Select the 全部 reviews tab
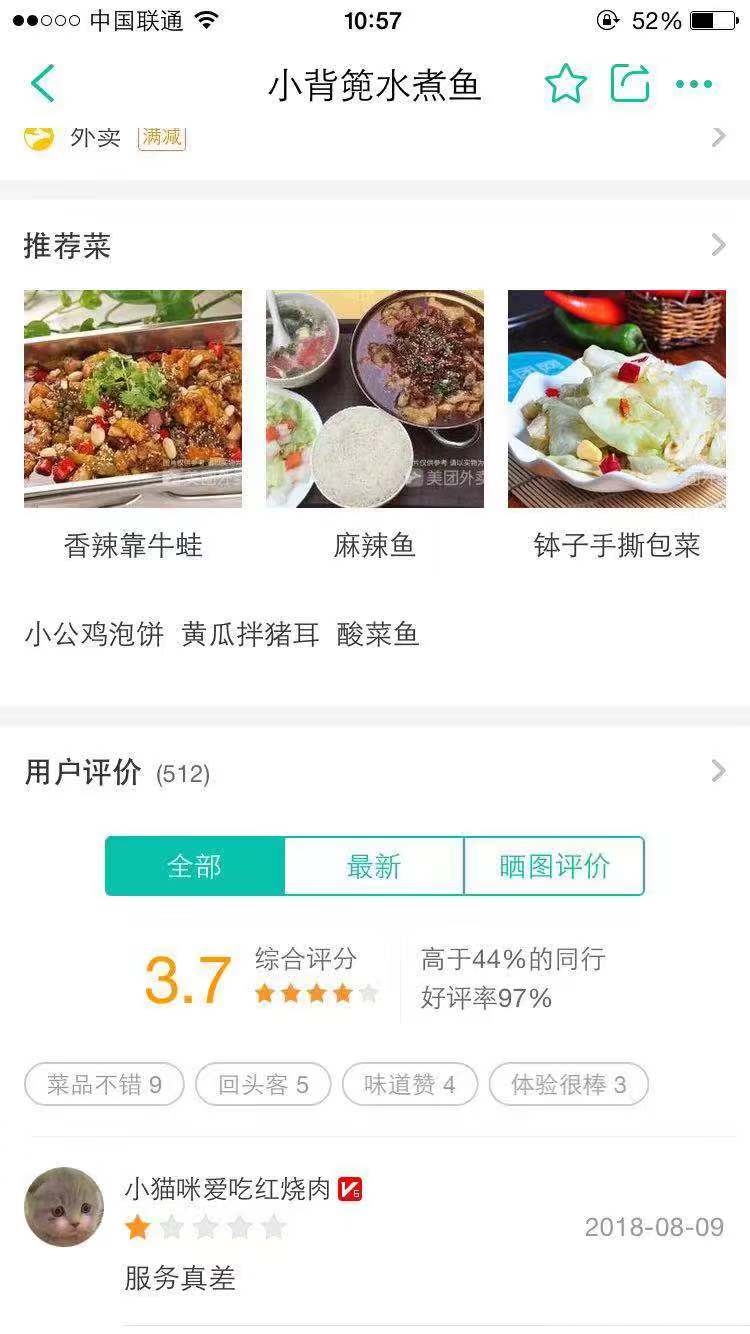 (x=195, y=866)
